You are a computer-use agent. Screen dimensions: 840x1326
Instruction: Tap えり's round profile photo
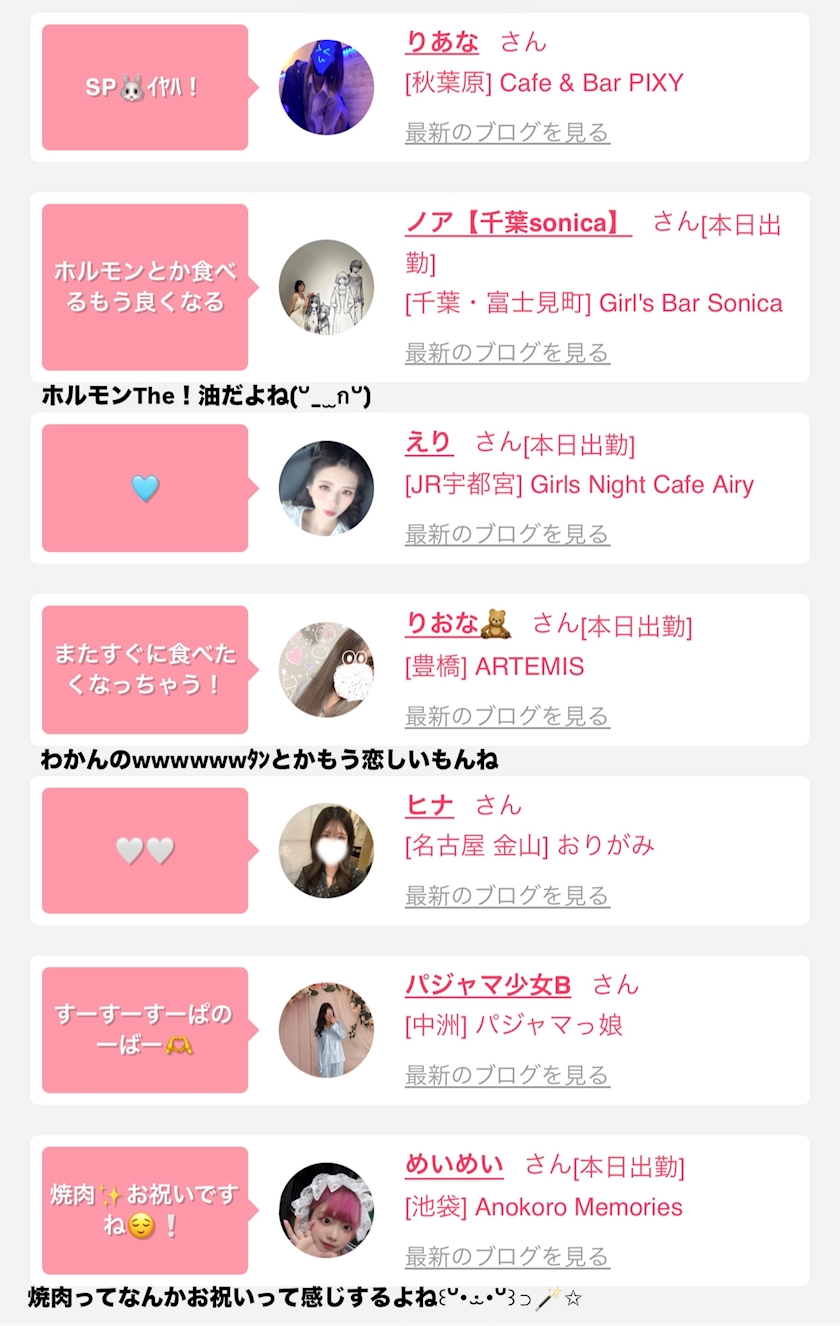pos(326,488)
